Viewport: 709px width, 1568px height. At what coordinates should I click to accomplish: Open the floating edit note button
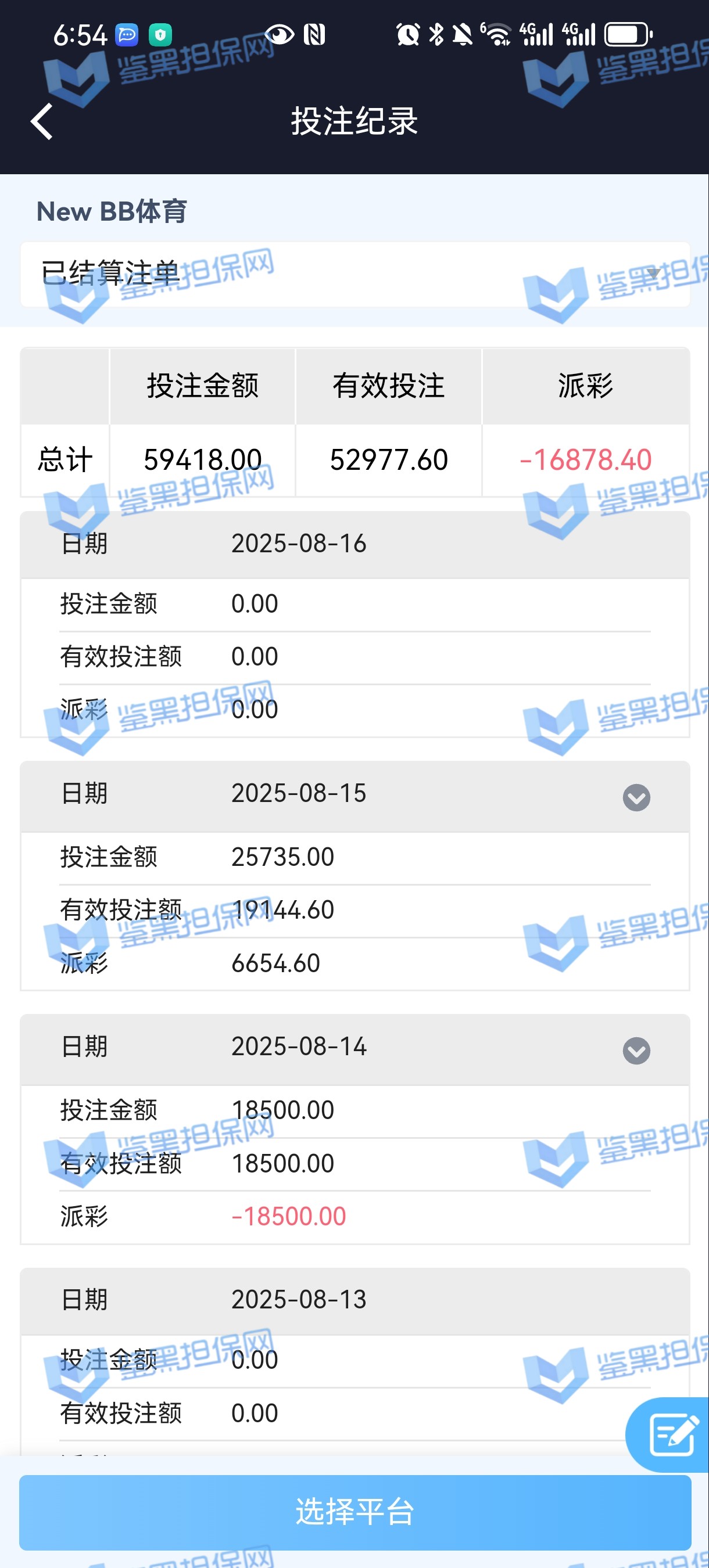tap(671, 1436)
